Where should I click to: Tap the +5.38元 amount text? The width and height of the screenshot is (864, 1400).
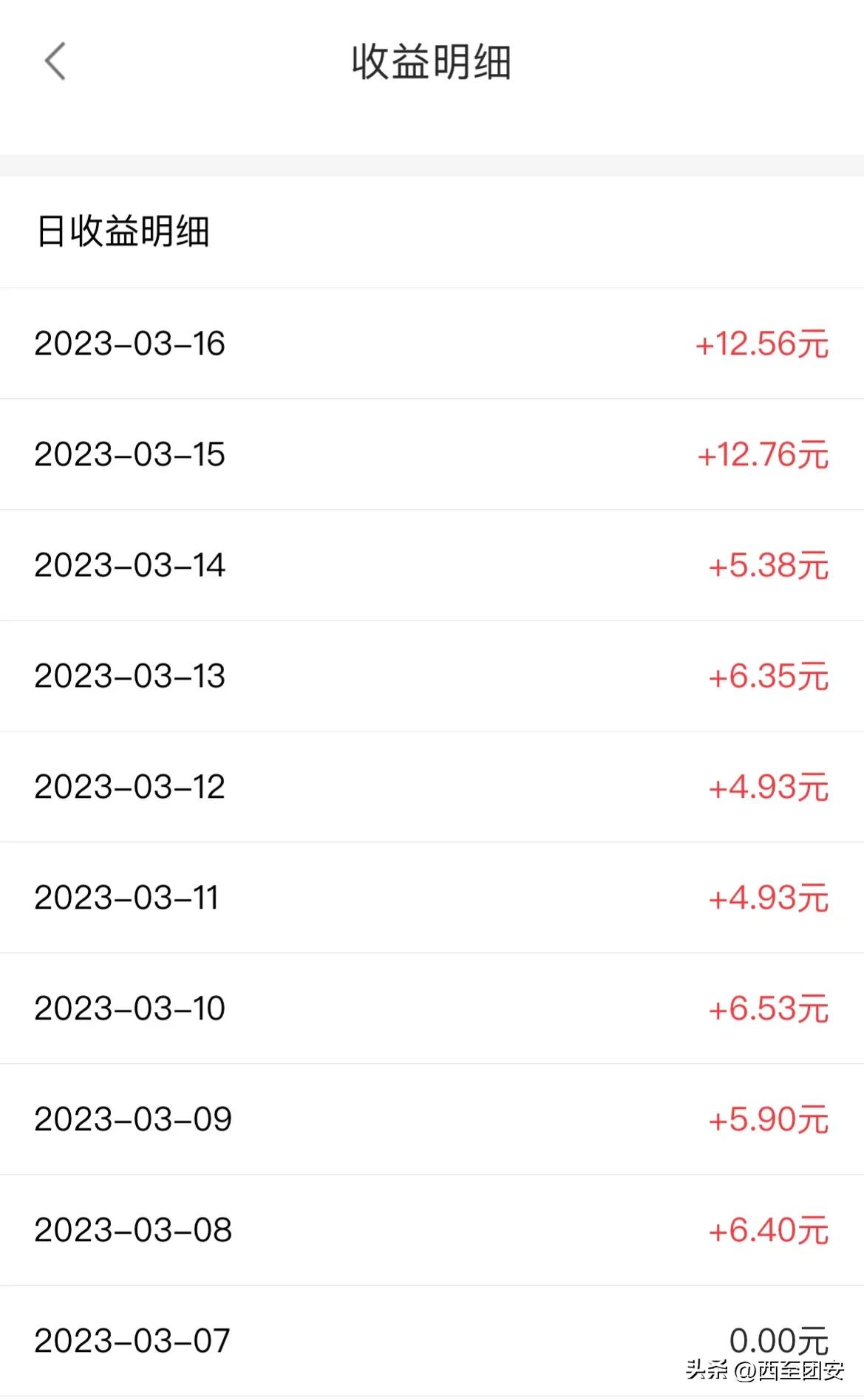point(769,564)
